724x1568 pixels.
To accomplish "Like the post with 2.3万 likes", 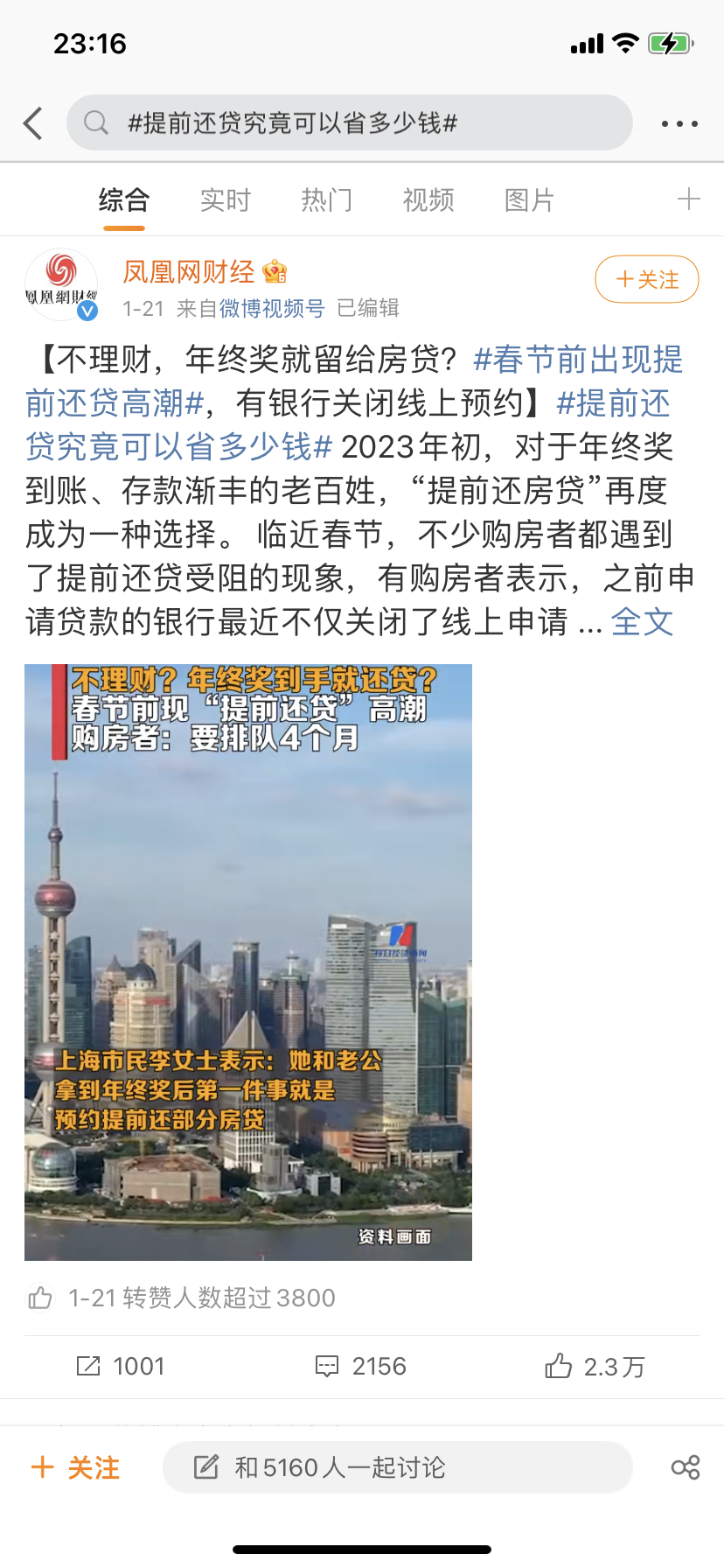I will tap(595, 1366).
